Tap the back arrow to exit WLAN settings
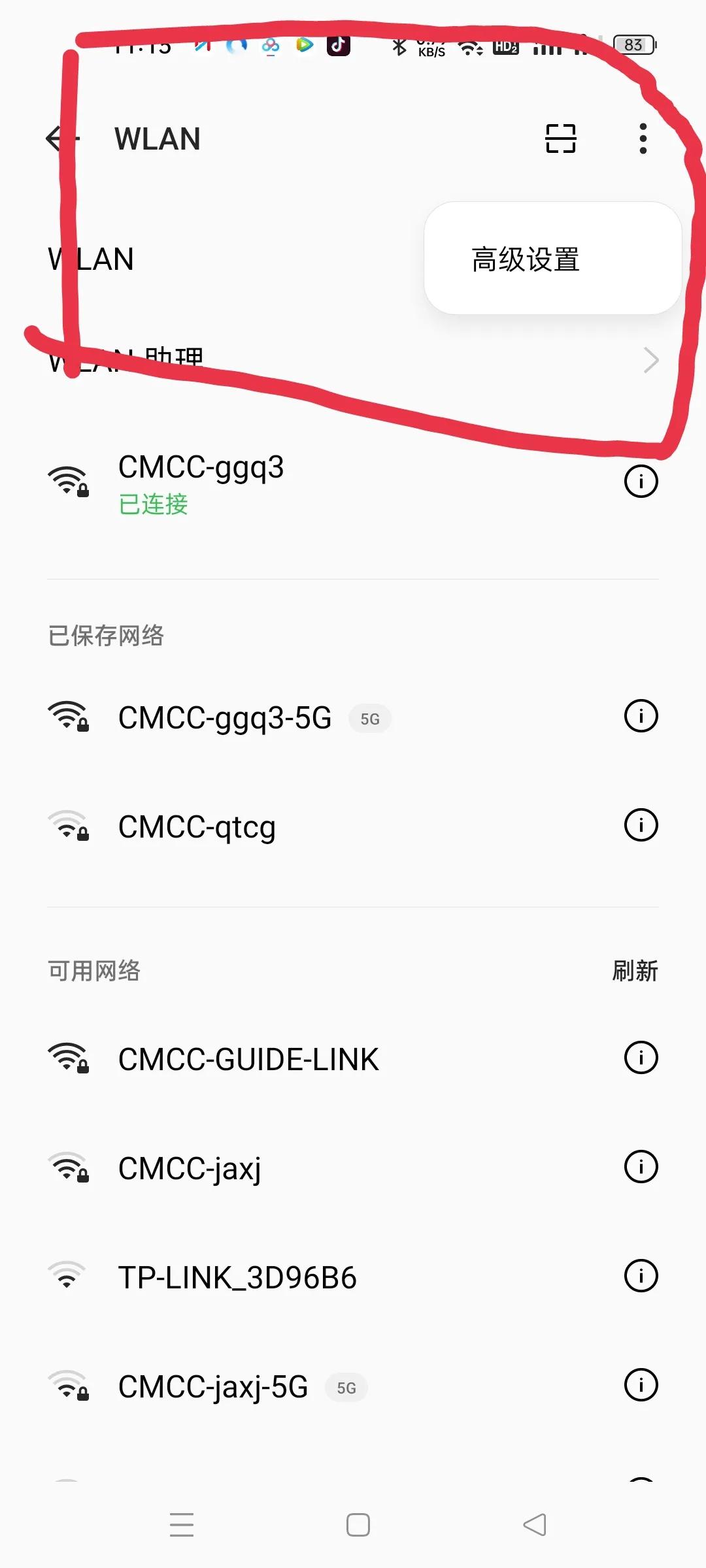Screen dimensions: 706x1568 click(x=63, y=139)
